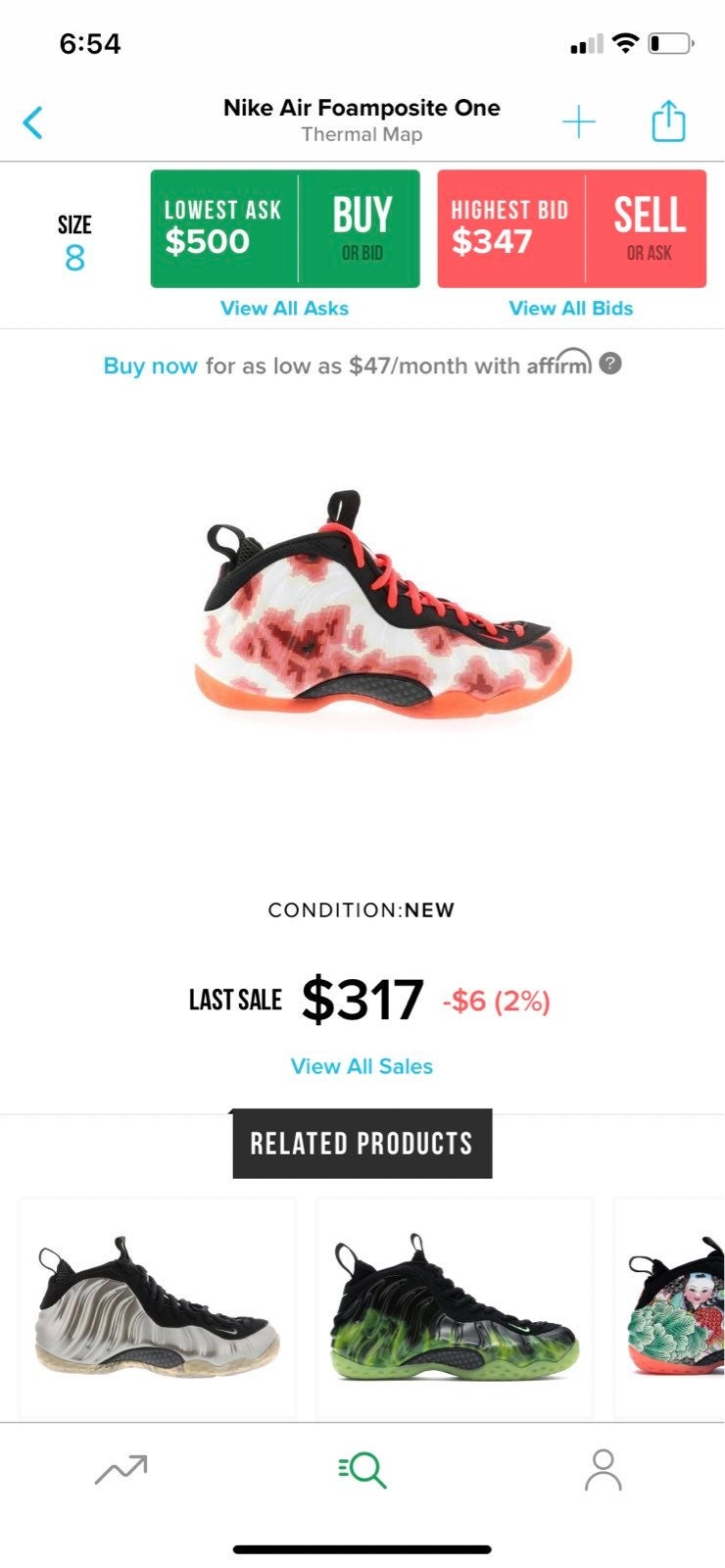Tap the Buy now Affirm link

click(x=151, y=366)
